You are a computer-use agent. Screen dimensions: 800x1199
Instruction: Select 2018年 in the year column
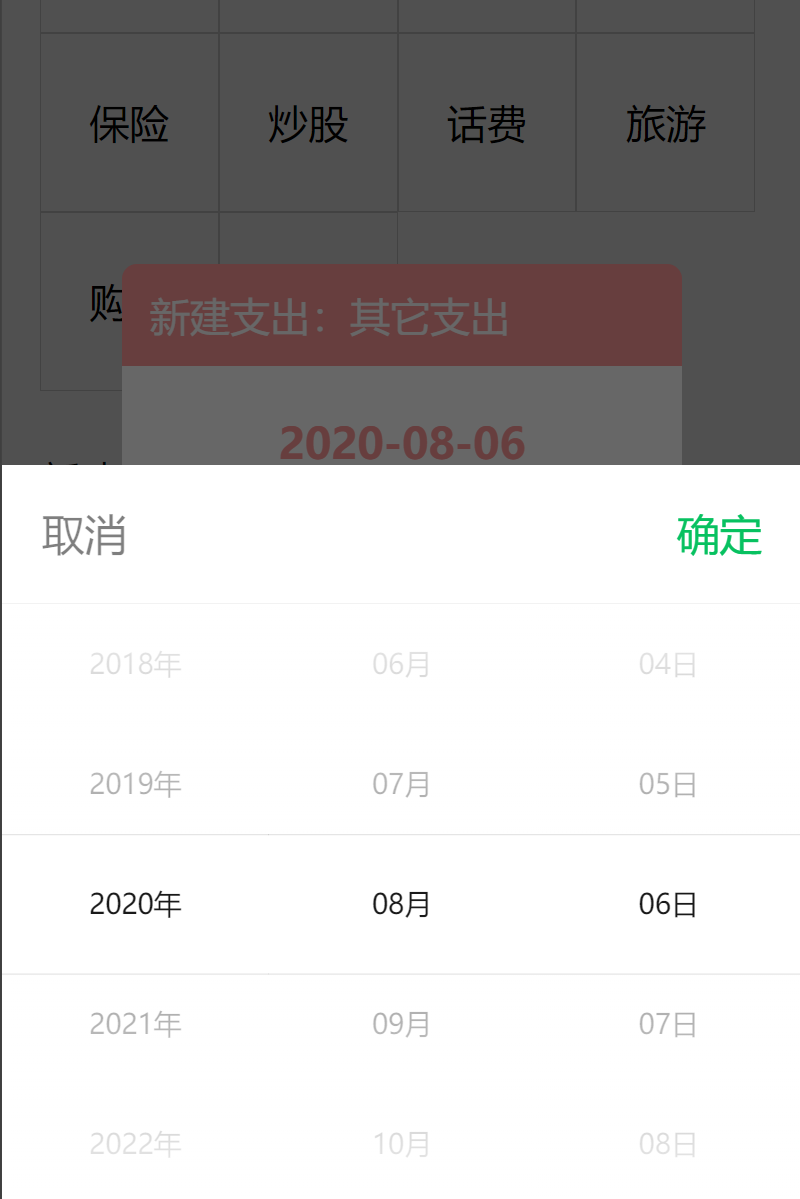coord(135,664)
